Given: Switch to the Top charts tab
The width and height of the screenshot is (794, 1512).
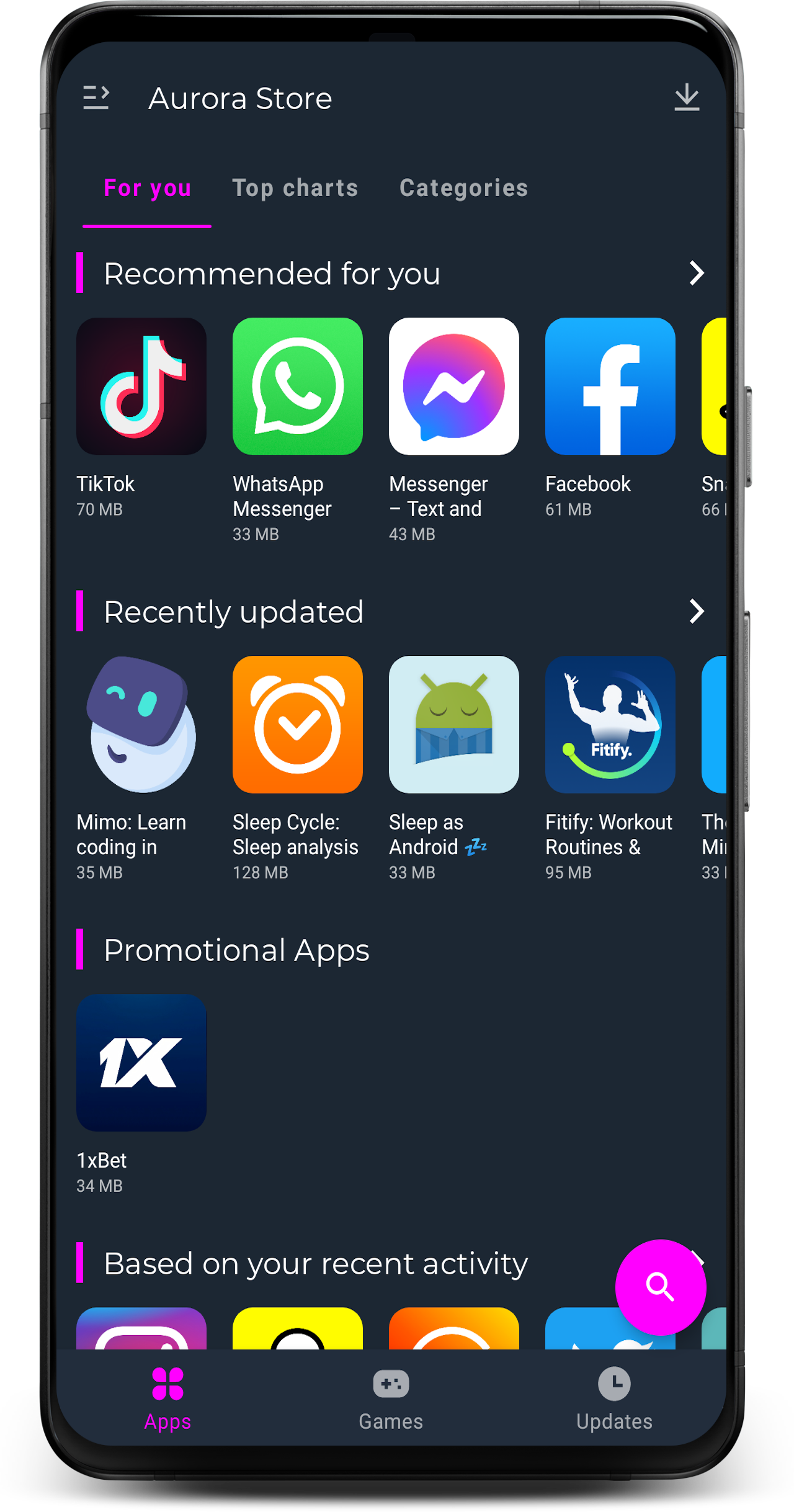Looking at the screenshot, I should click(x=295, y=188).
